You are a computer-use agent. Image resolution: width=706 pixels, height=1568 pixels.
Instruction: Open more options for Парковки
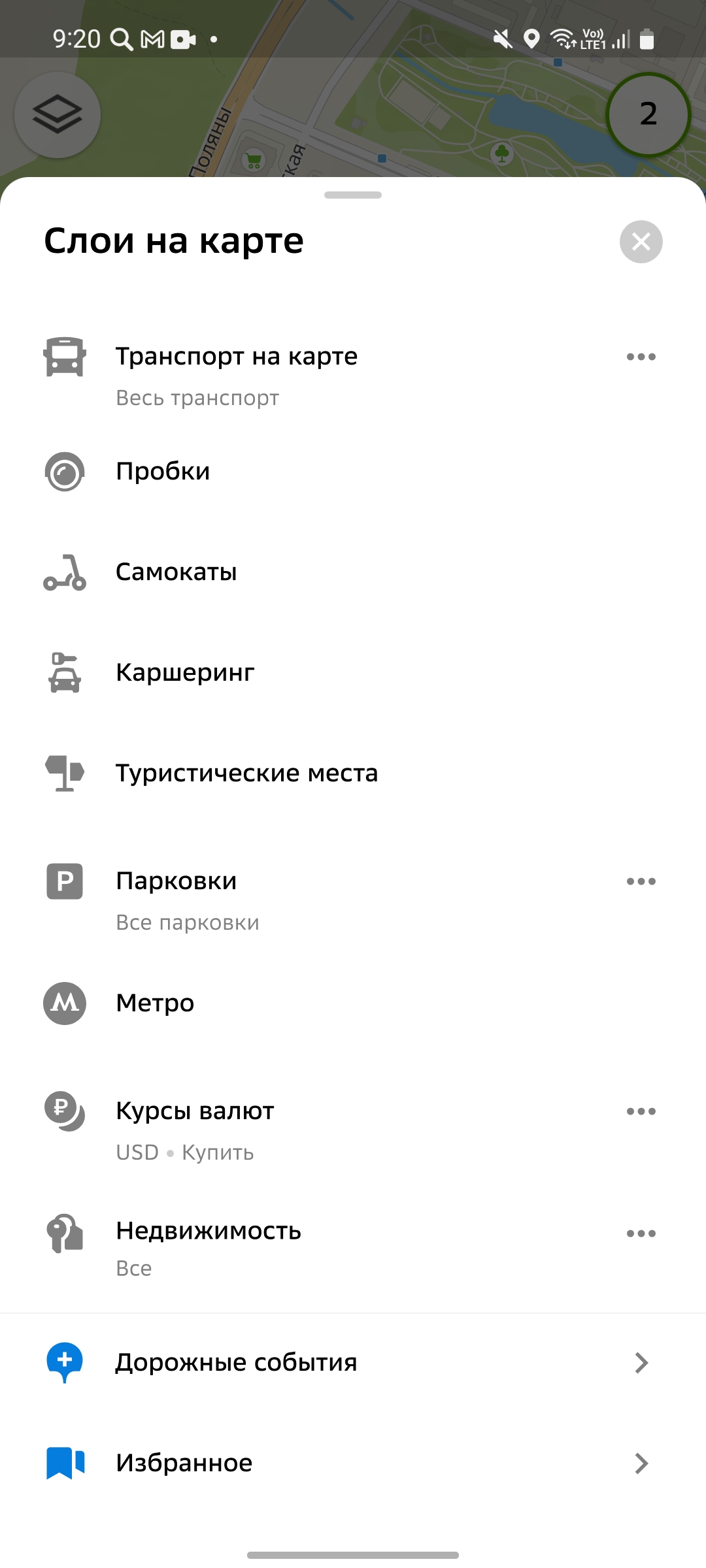pos(641,881)
